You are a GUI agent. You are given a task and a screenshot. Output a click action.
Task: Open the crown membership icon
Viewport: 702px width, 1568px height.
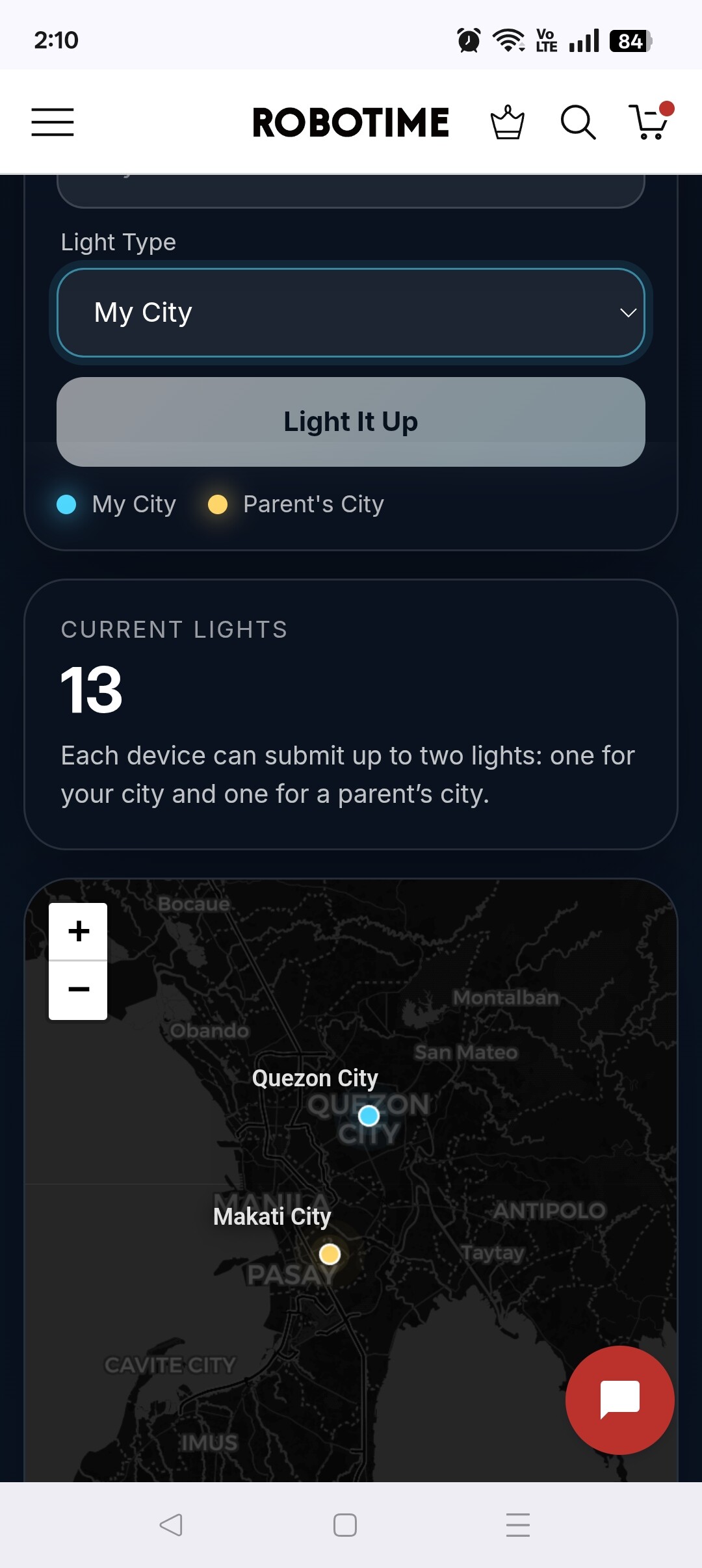click(507, 122)
